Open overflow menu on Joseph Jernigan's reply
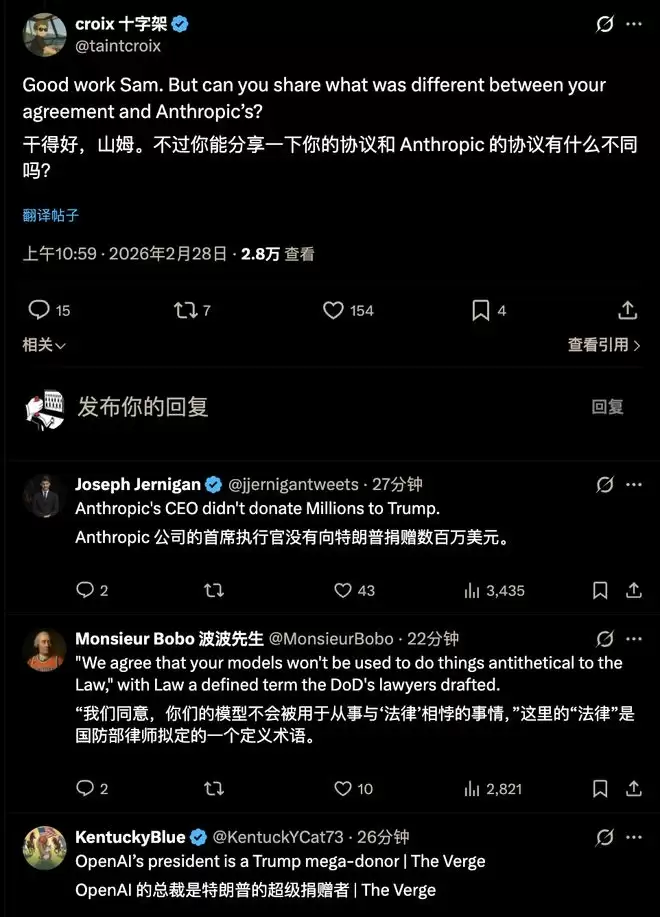Image resolution: width=660 pixels, height=917 pixels. pyautogui.click(x=633, y=484)
